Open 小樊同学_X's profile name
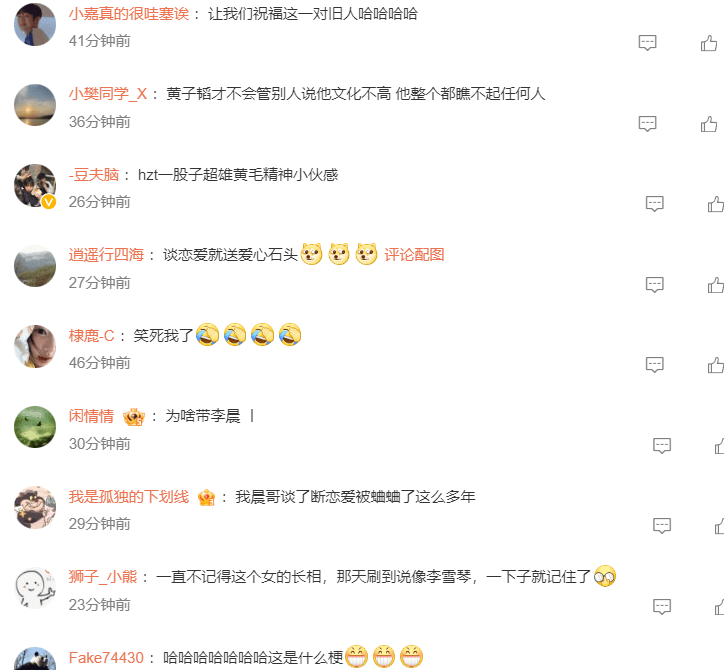Viewport: 724px width, 670px height. point(108,94)
